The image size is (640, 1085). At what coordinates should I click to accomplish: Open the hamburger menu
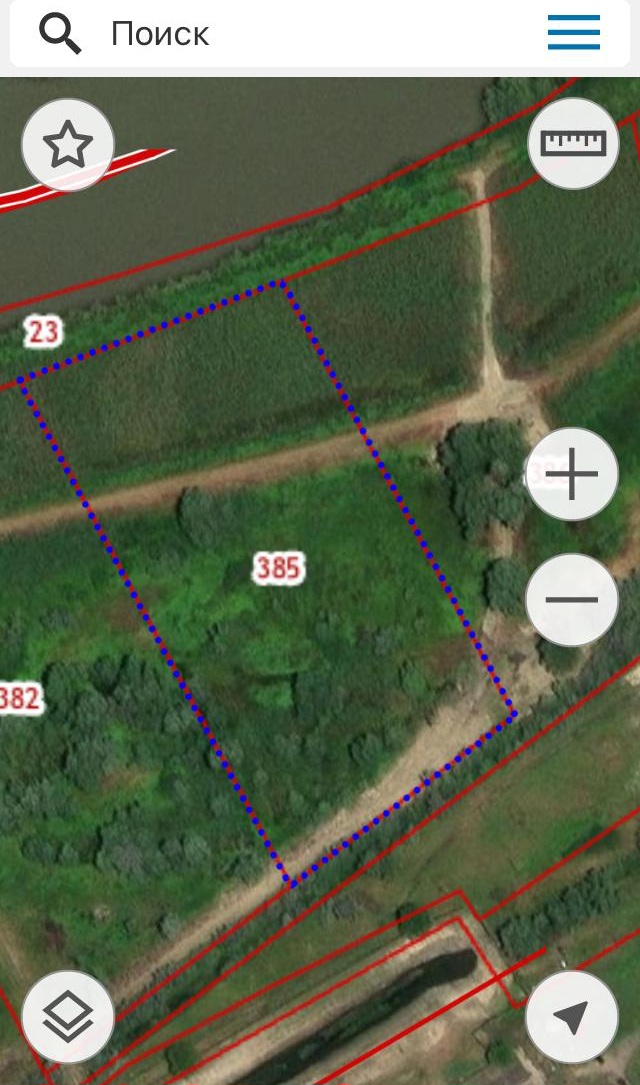click(x=574, y=33)
